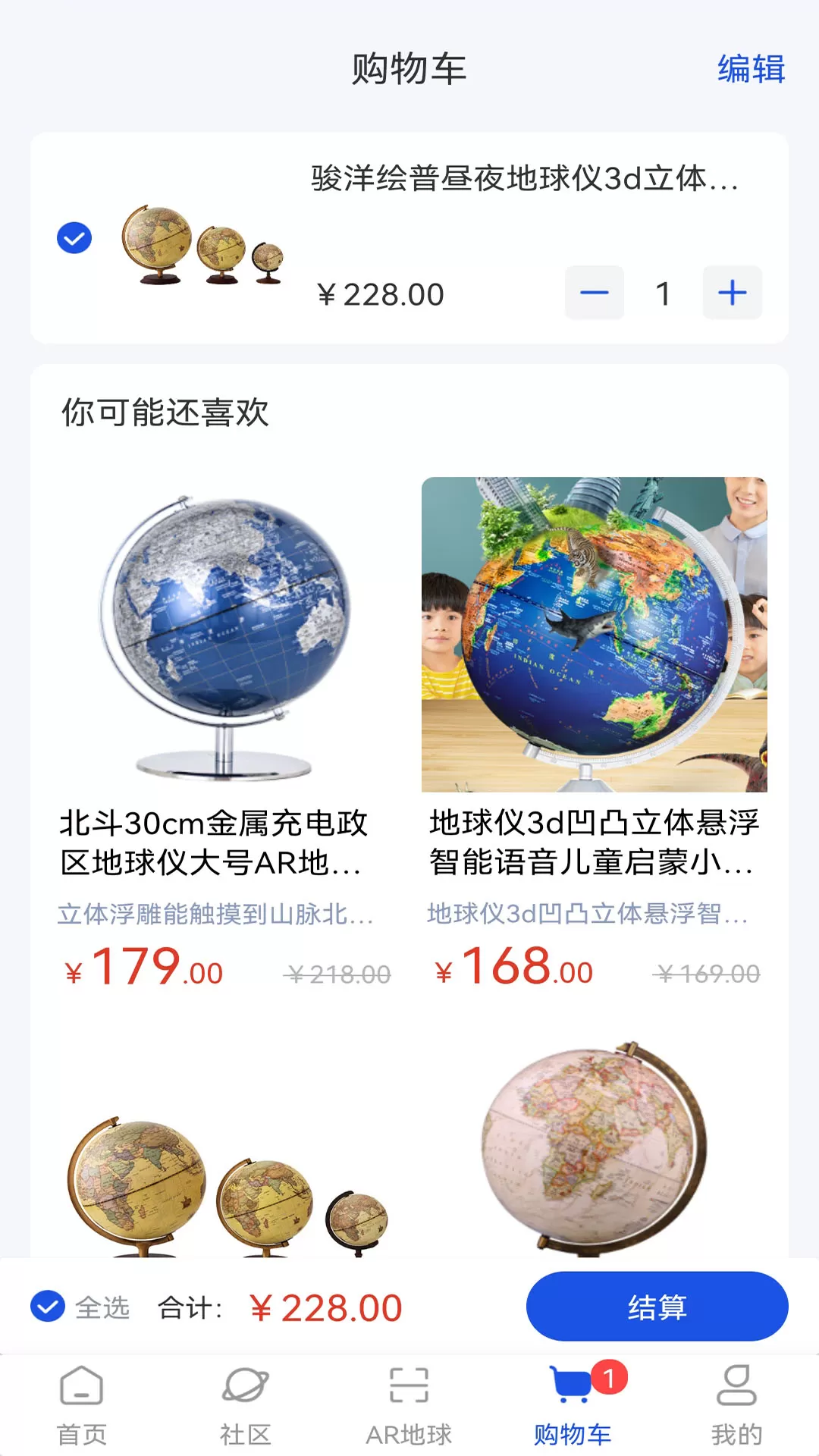Viewport: 819px width, 1456px height.
Task: Increase quantity with the plus button
Action: click(733, 293)
